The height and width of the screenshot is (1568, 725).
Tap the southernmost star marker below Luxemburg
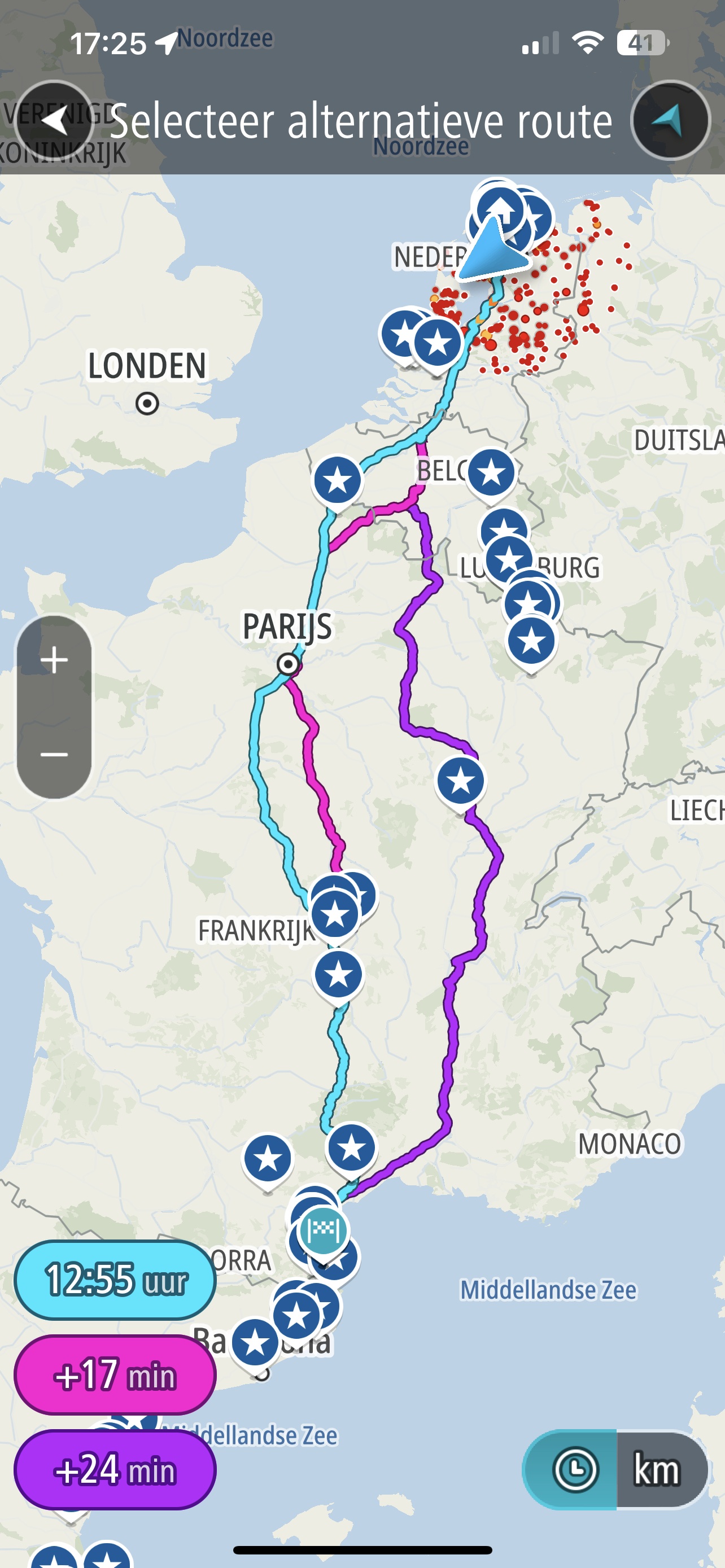tap(531, 639)
